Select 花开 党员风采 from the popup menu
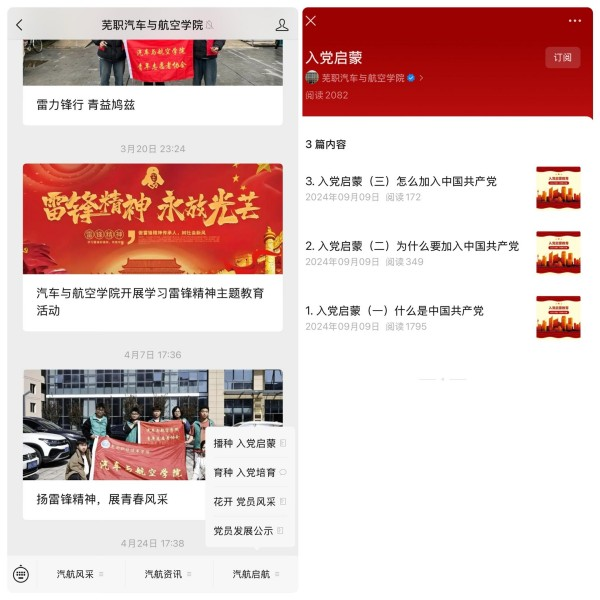The height and width of the screenshot is (600, 600). pyautogui.click(x=245, y=501)
